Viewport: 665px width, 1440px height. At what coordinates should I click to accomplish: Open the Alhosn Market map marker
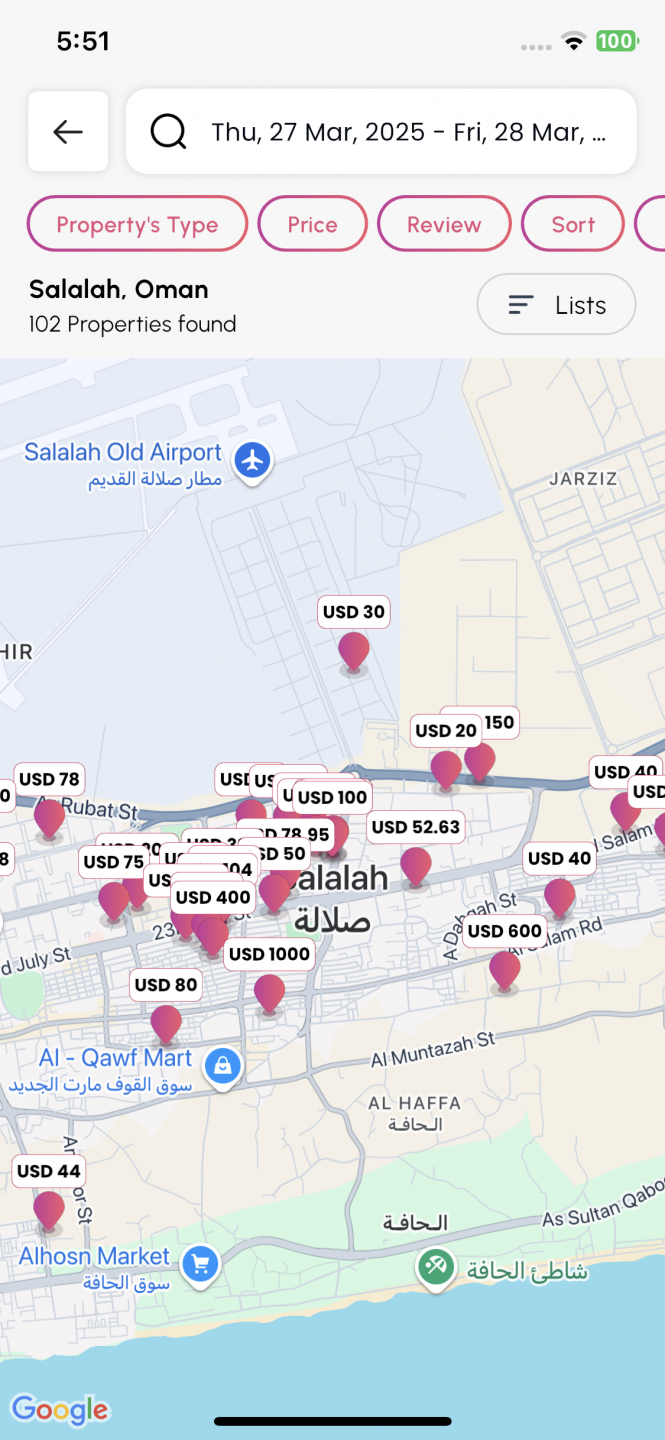click(x=200, y=1264)
